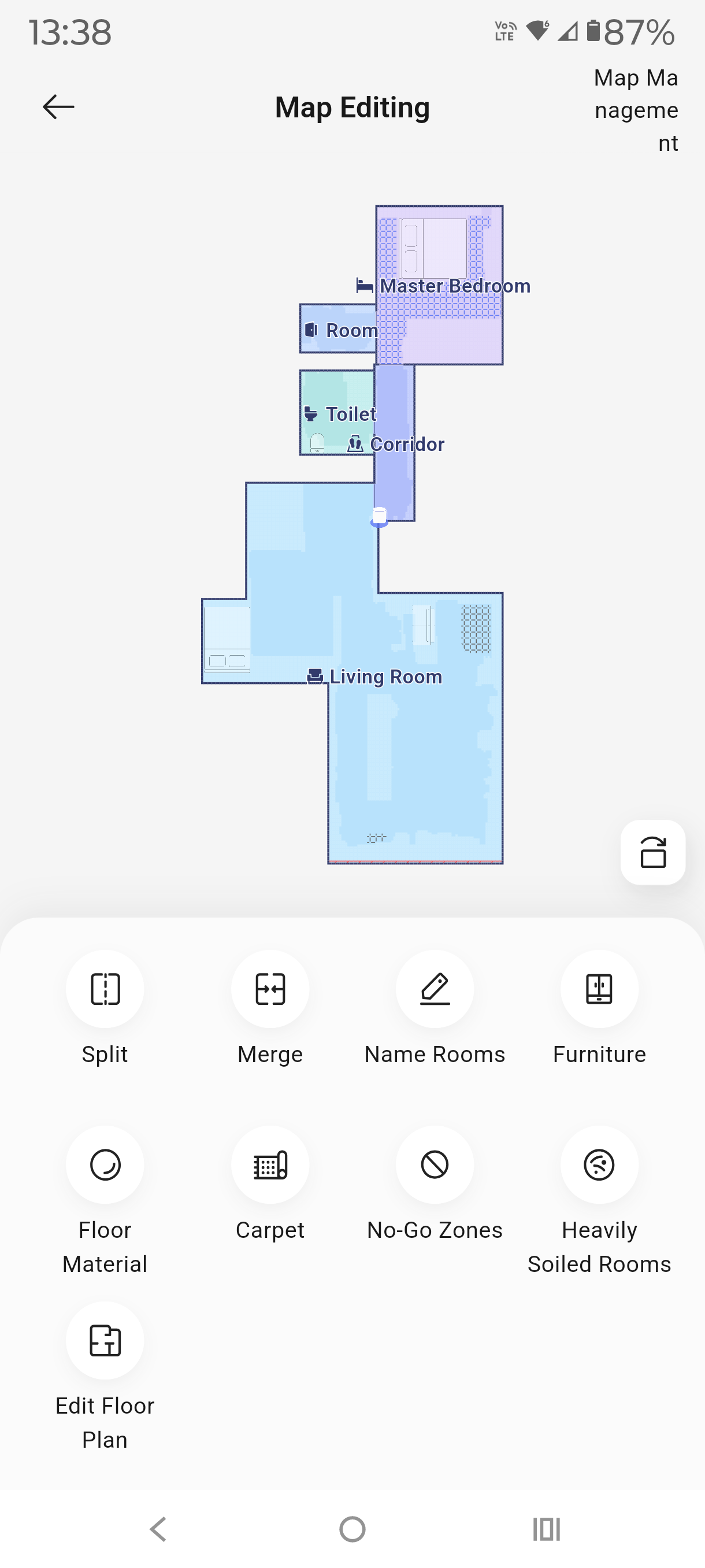Open recent apps from navigation bar
Image resolution: width=705 pixels, height=1568 pixels.
546,1529
